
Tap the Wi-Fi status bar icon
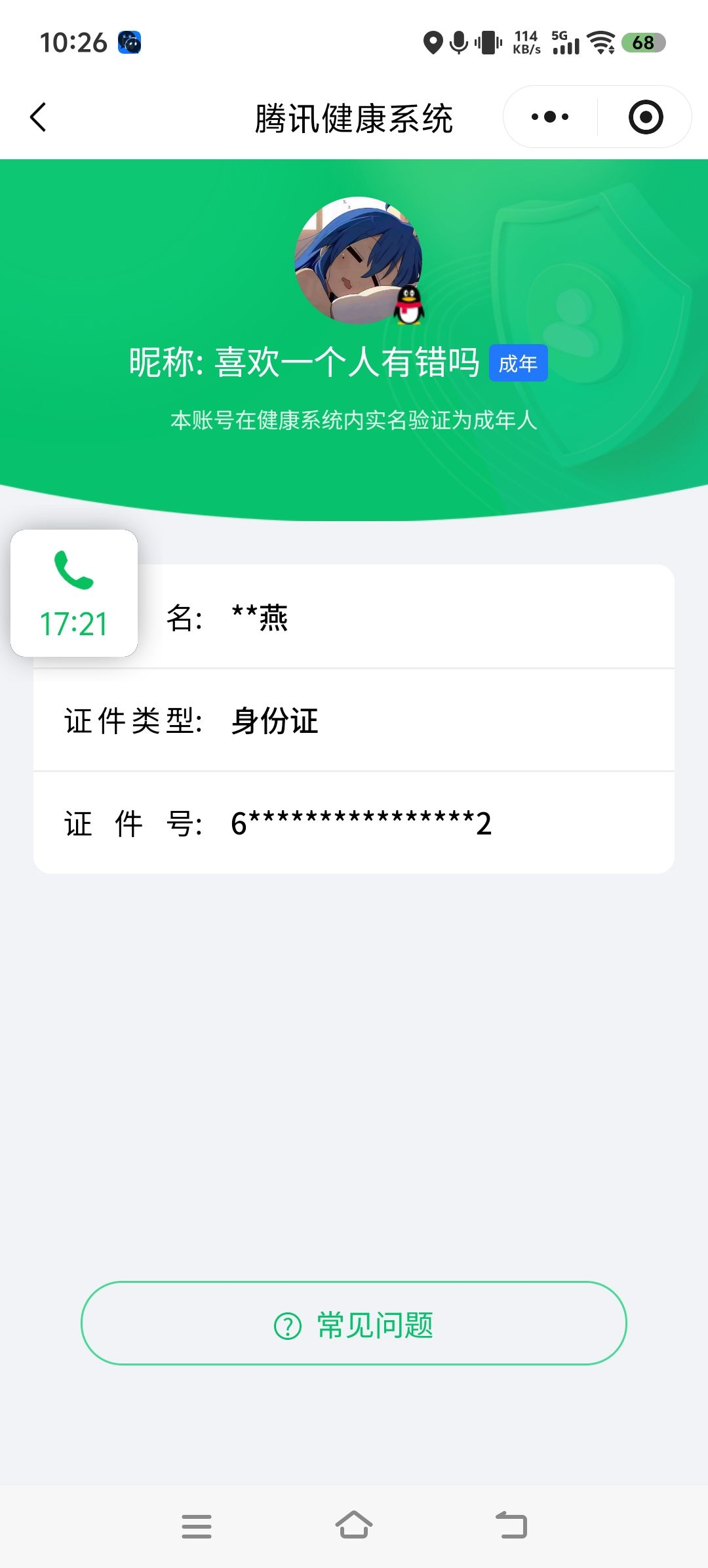point(601,43)
